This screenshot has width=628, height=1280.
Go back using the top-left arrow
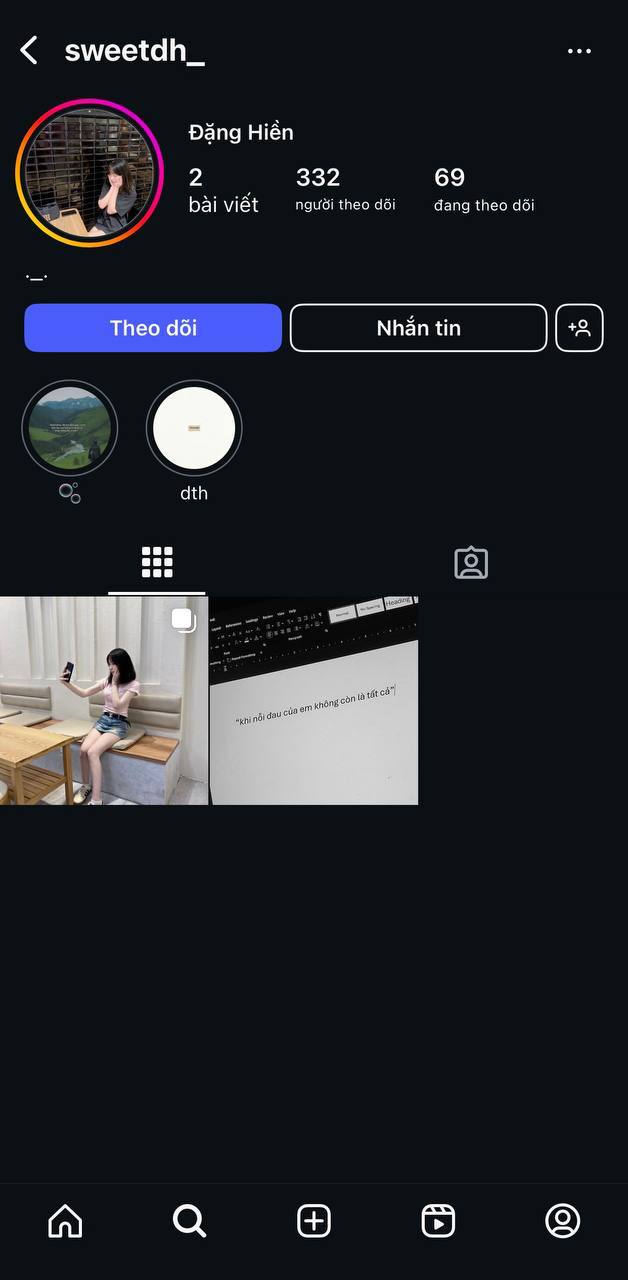(29, 51)
